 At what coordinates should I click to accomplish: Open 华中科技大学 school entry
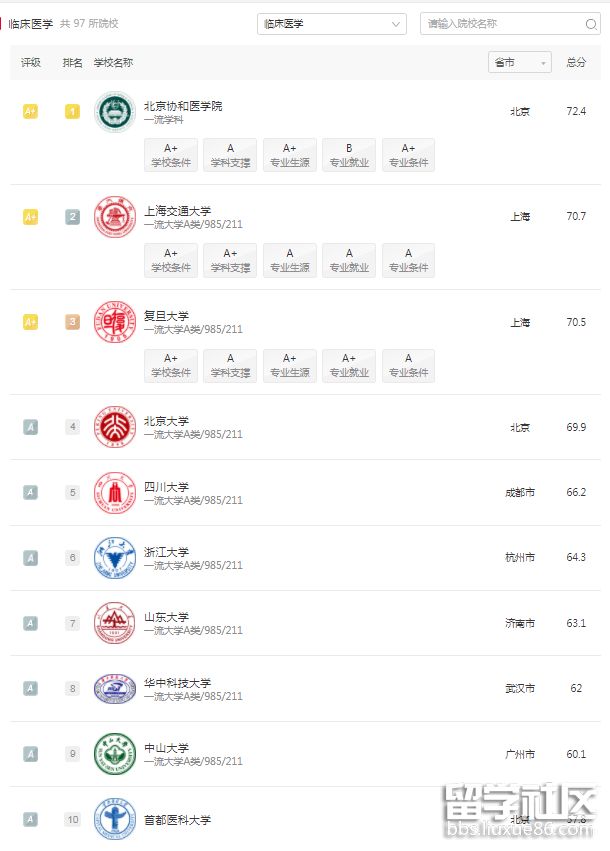point(177,683)
